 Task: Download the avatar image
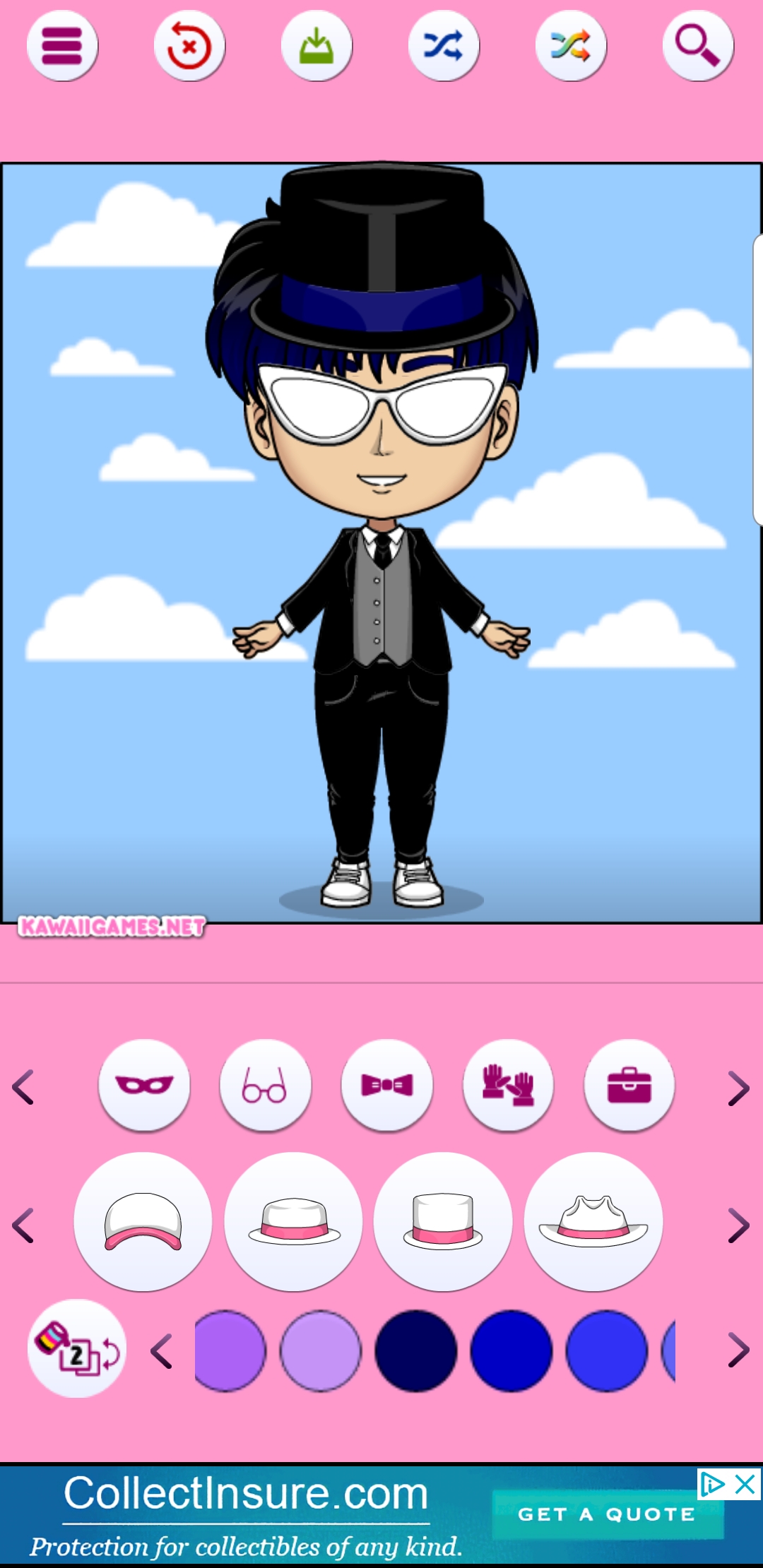pos(317,46)
